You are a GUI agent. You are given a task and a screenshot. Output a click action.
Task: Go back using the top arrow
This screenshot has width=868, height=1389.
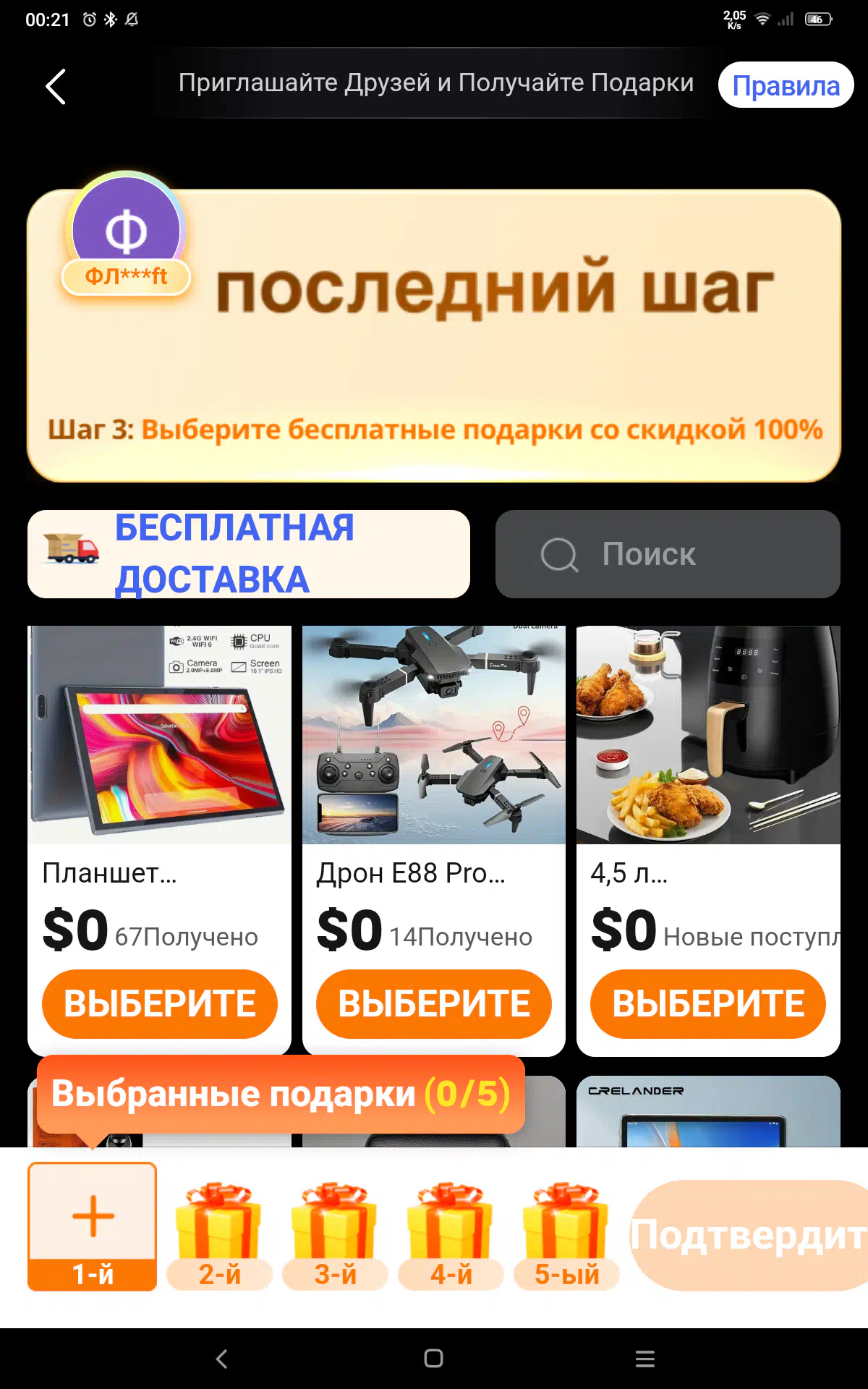[56, 87]
